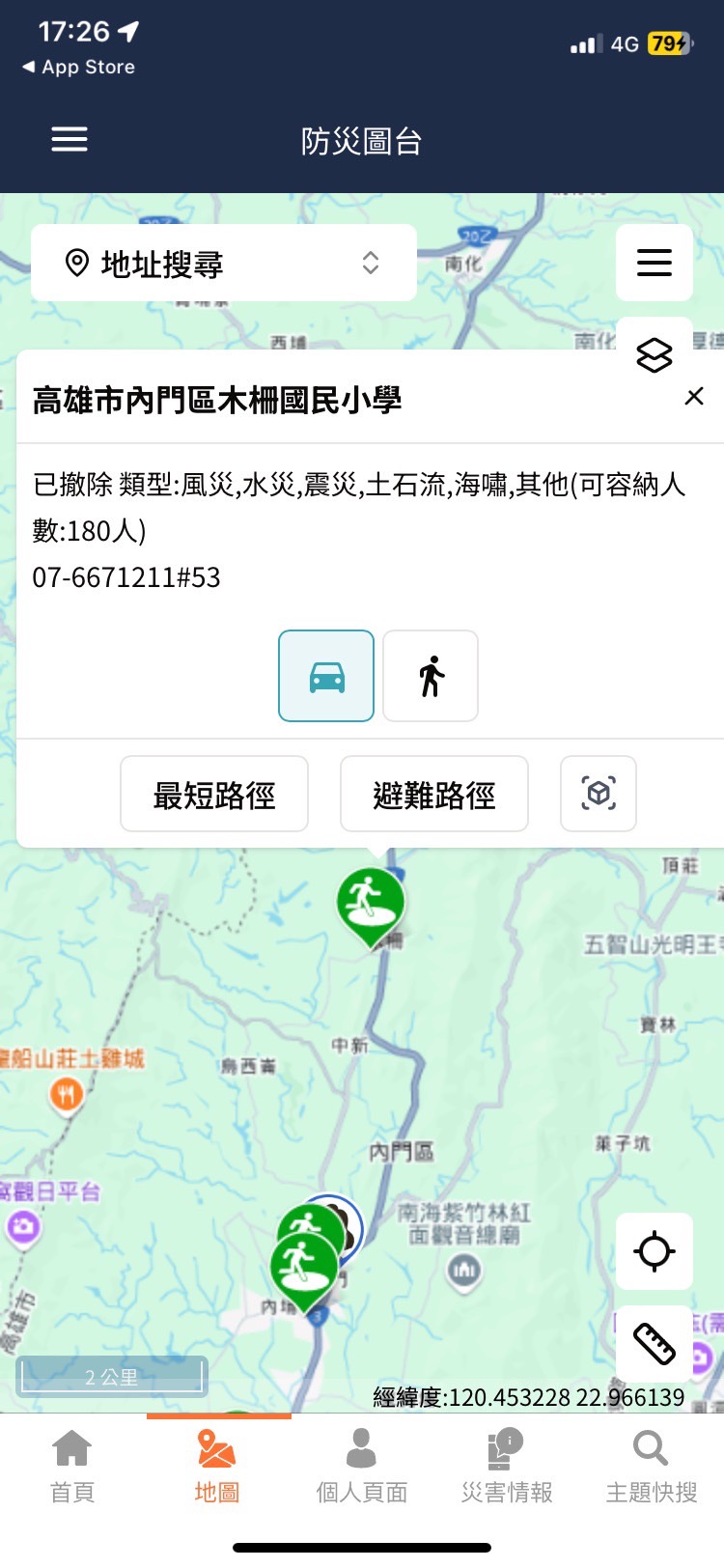Tap the 避難路徑 button
Image resolution: width=724 pixels, height=1568 pixels.
click(x=434, y=794)
